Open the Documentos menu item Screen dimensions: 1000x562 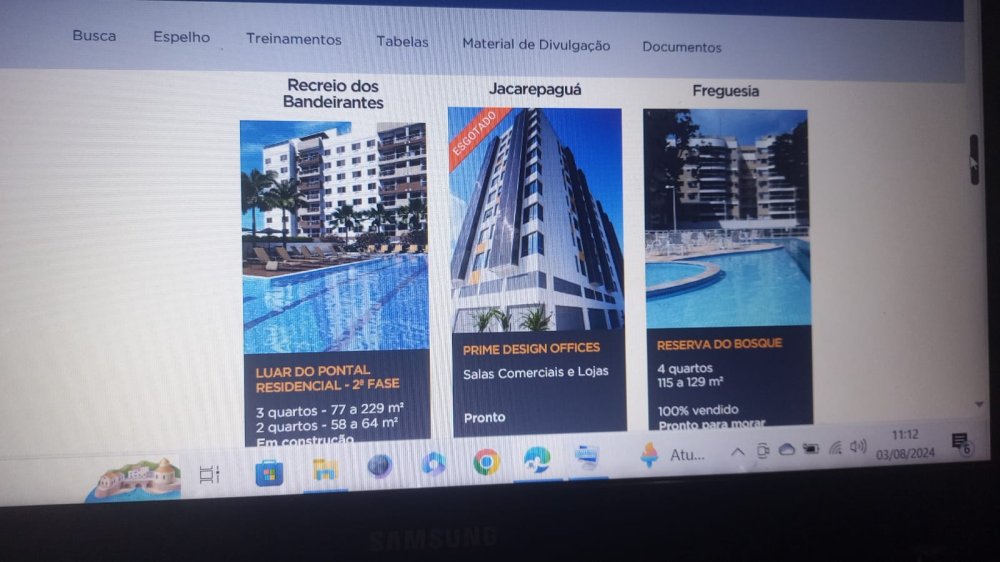tap(681, 47)
